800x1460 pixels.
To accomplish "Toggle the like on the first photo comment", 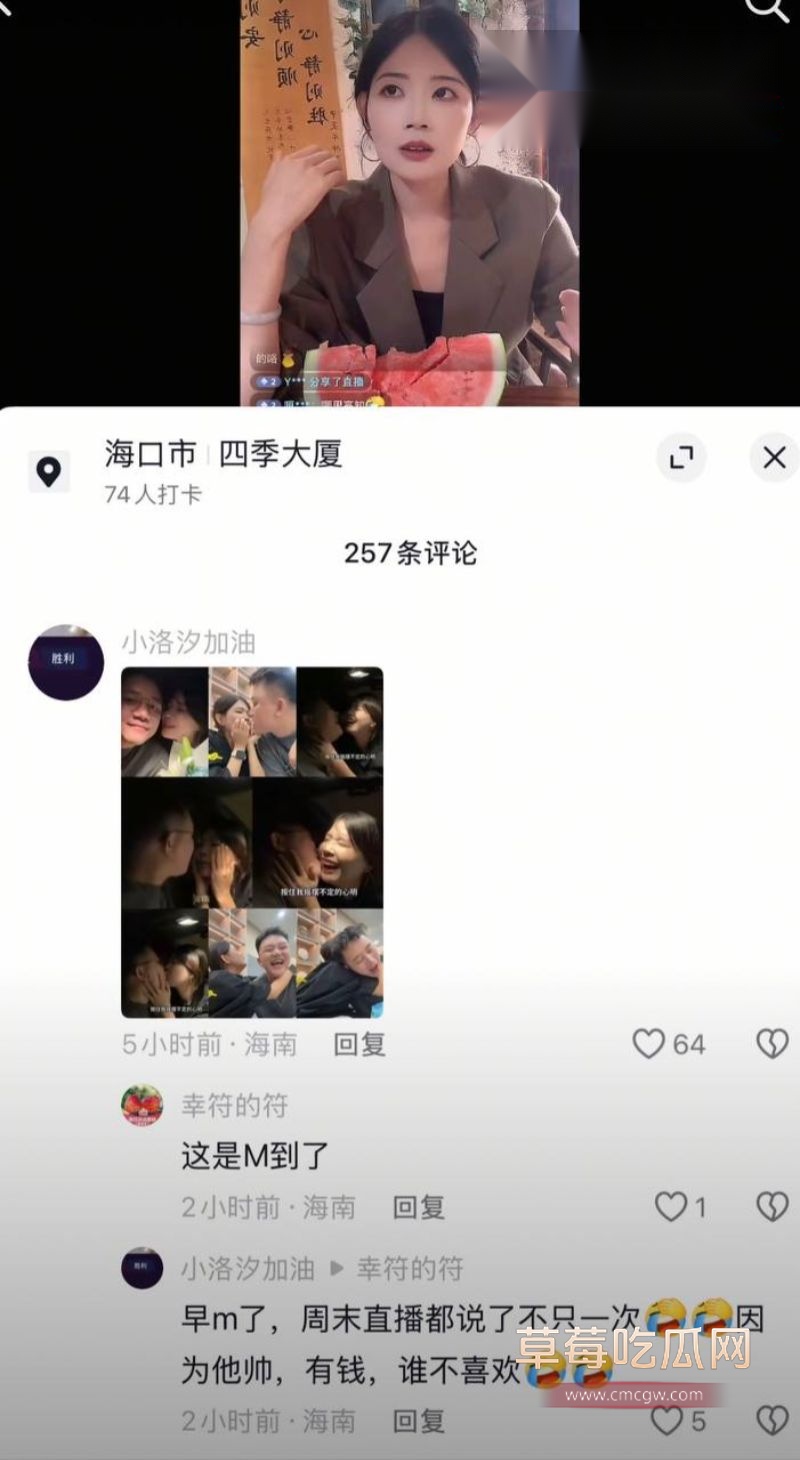I will point(648,1042).
